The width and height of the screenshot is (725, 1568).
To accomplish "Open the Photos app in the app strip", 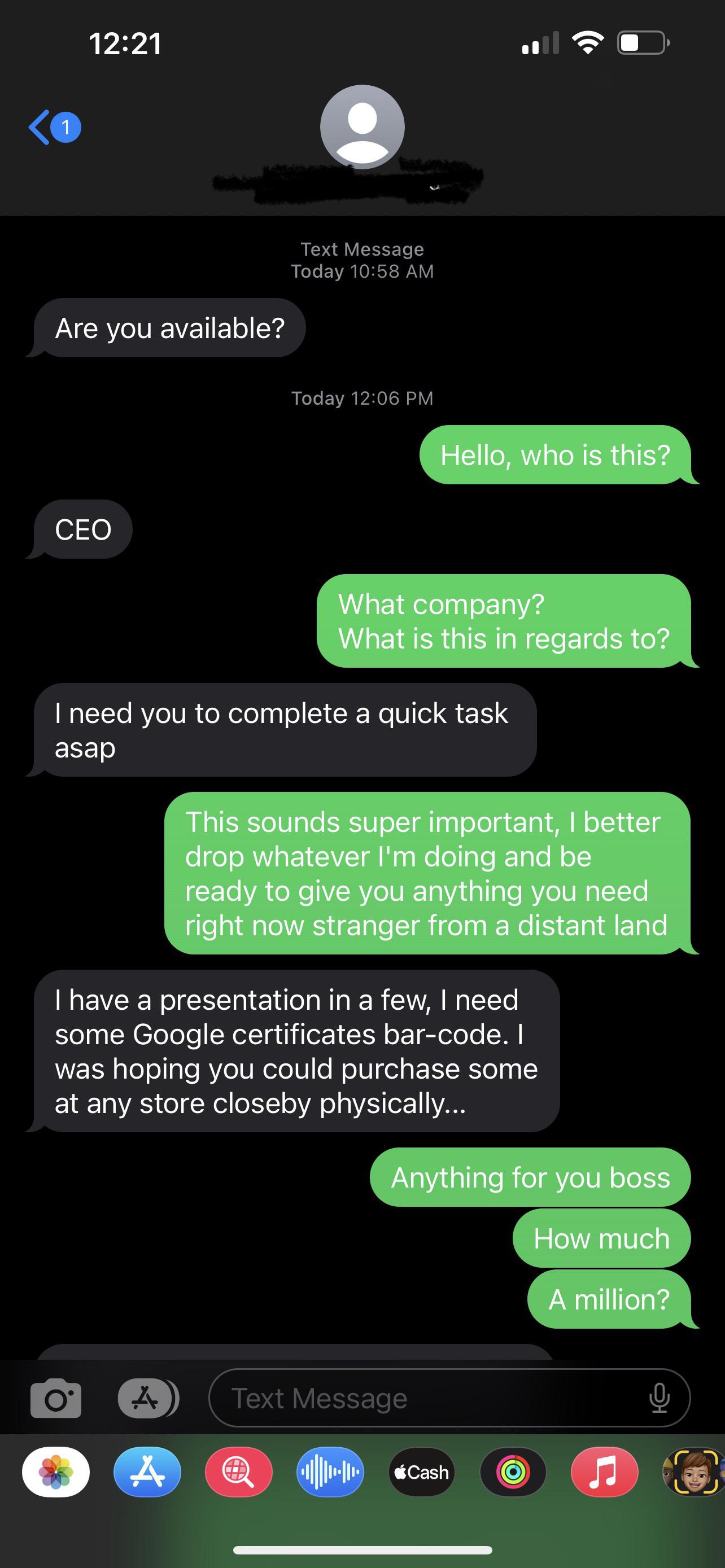I will tap(56, 1473).
